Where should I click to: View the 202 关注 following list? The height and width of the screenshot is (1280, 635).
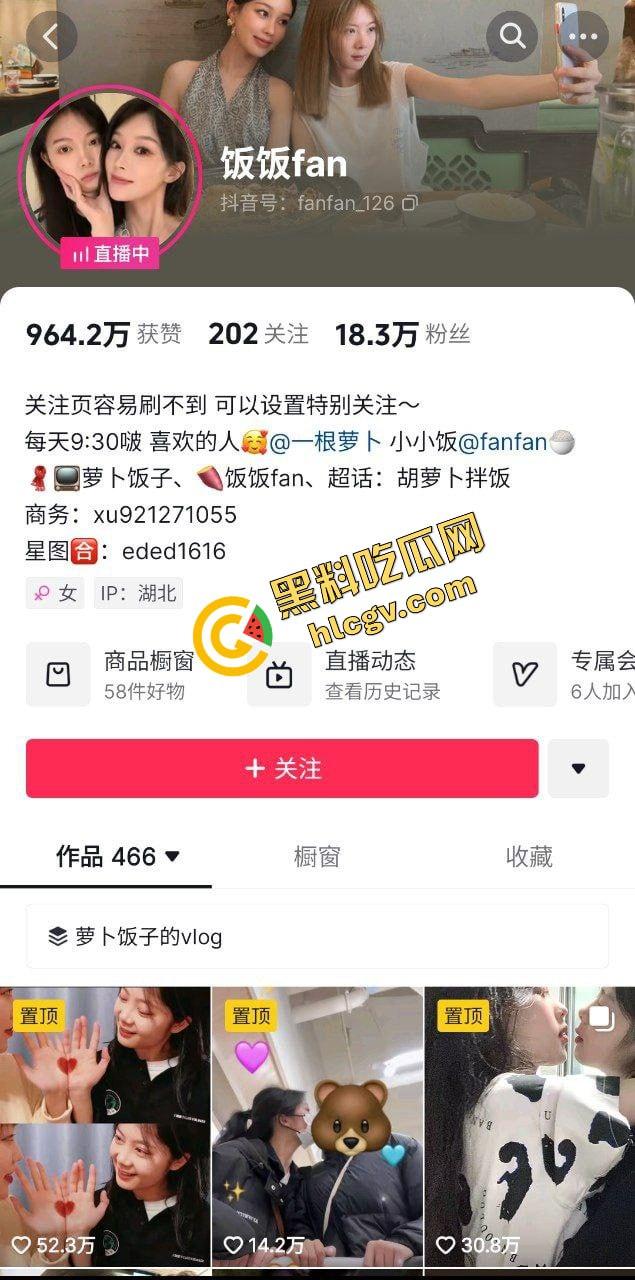click(258, 334)
